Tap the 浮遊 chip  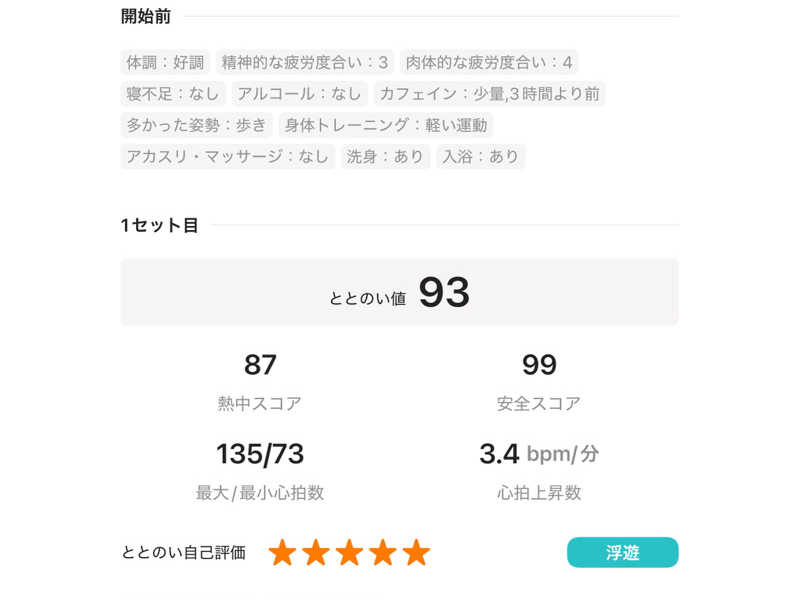click(622, 552)
